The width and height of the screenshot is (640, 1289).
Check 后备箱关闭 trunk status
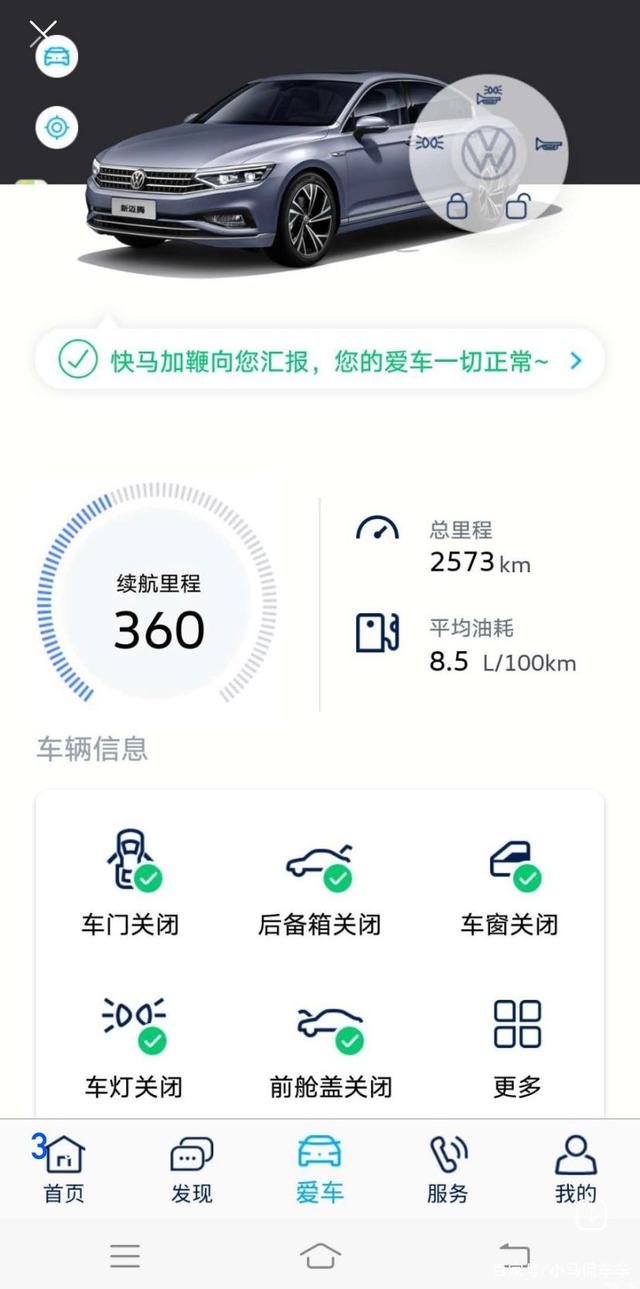click(320, 881)
